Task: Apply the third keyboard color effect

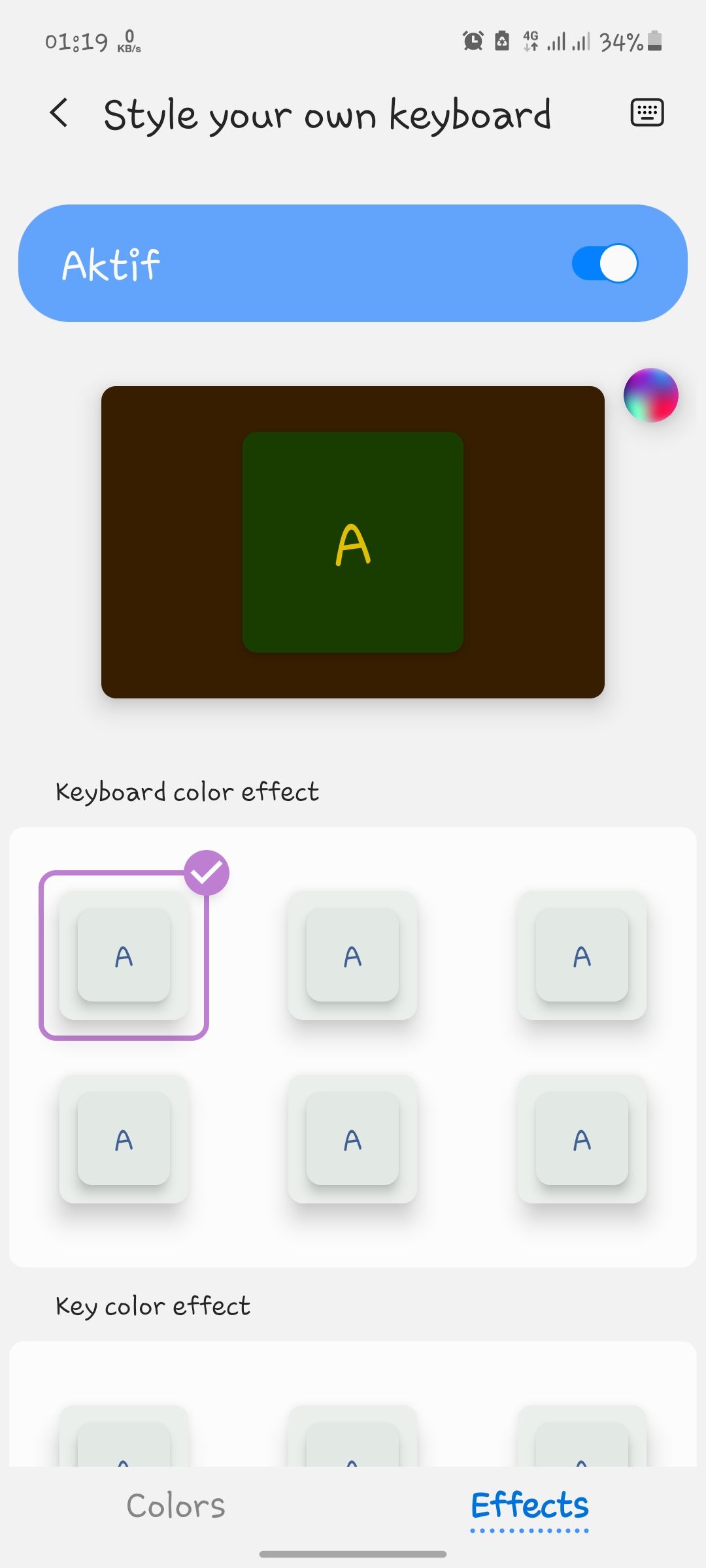Action: coord(582,955)
